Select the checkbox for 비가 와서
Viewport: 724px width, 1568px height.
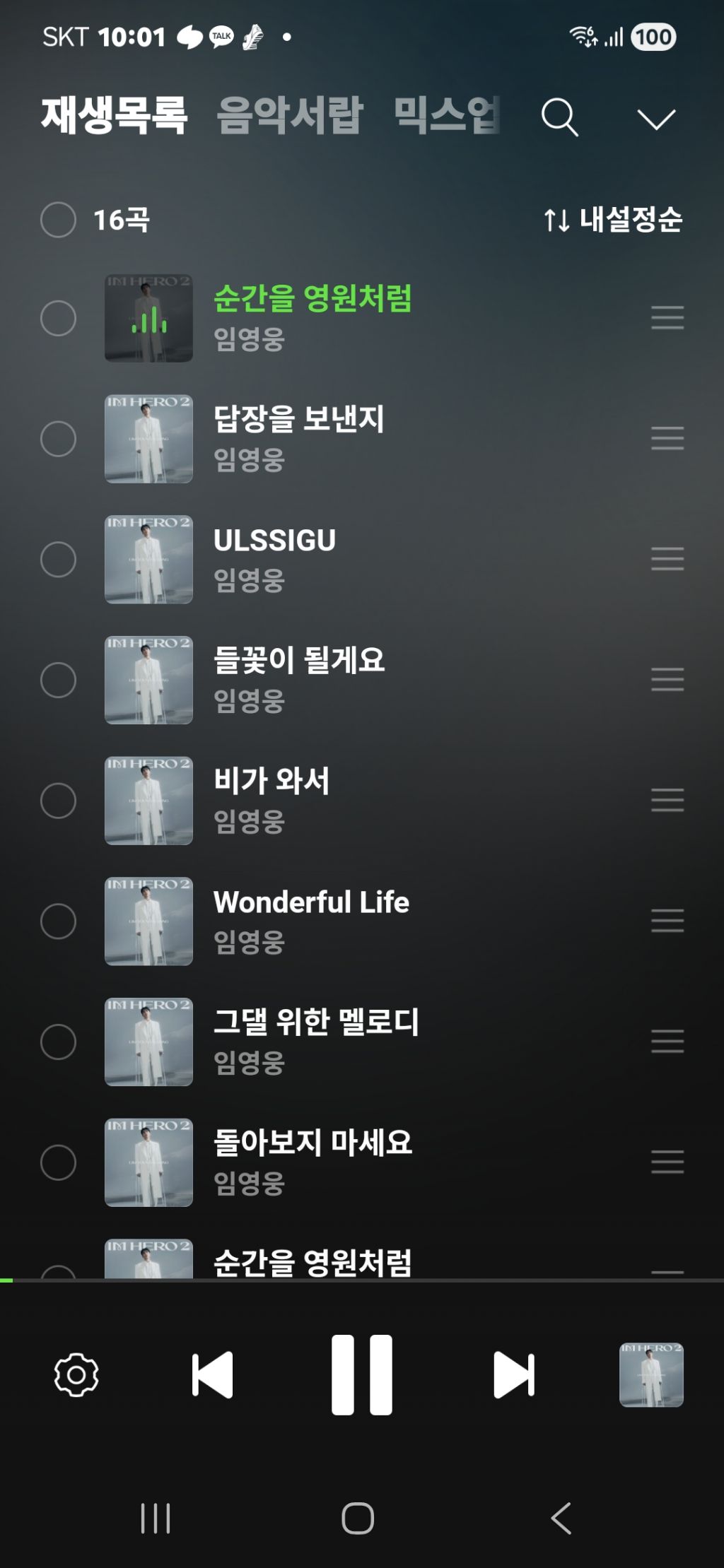58,801
